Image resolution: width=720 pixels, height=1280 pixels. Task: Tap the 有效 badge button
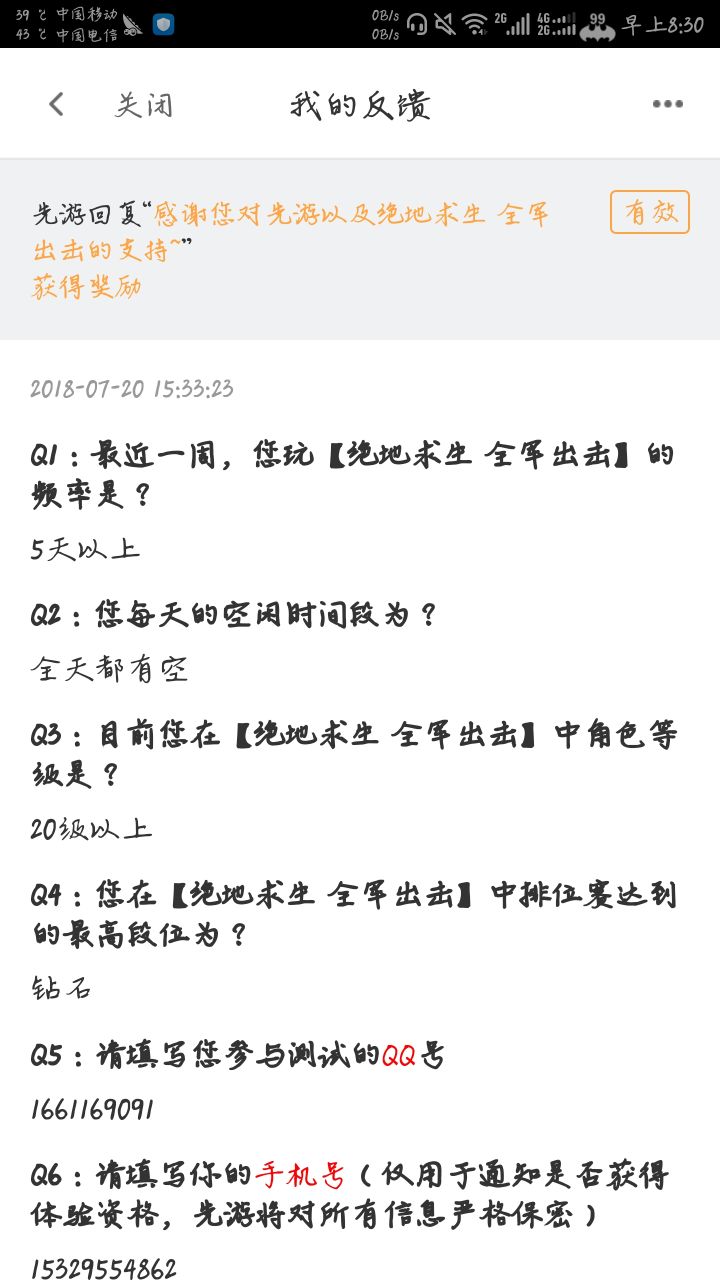click(x=650, y=212)
